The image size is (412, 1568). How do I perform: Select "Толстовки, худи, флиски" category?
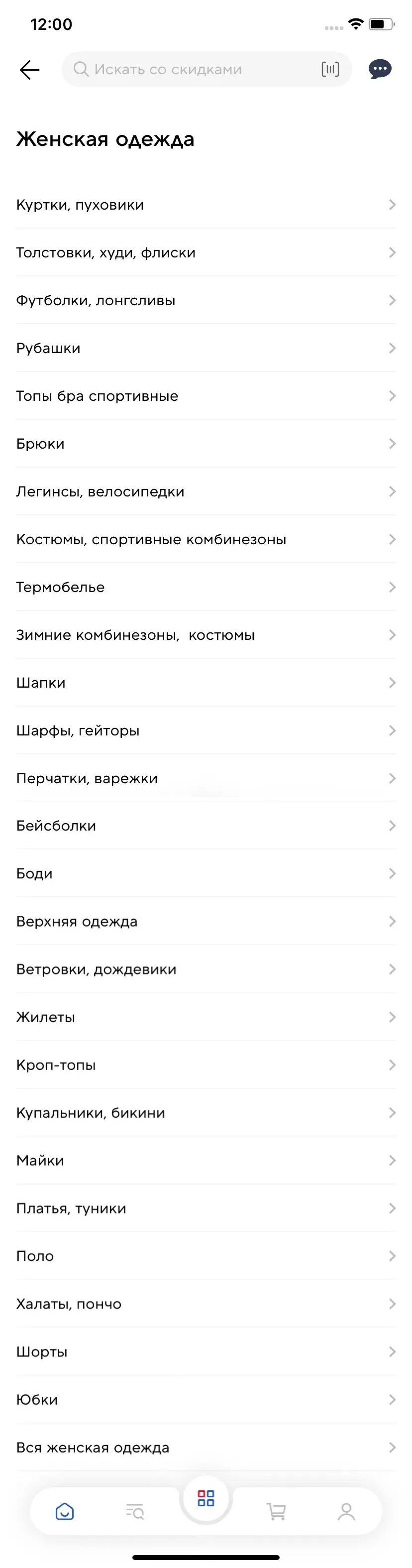coord(206,252)
